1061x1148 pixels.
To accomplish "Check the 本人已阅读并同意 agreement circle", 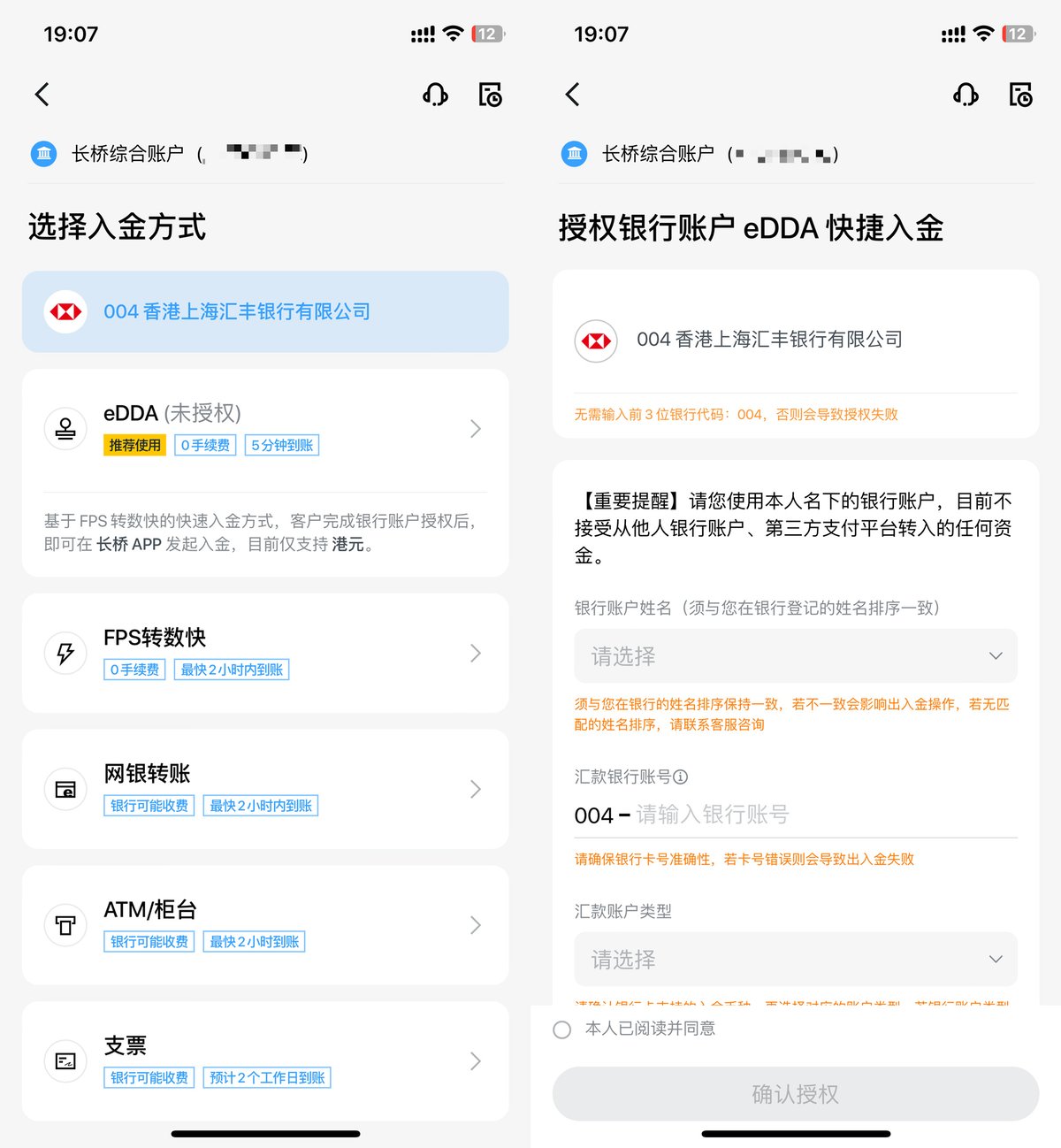I will coord(562,1029).
